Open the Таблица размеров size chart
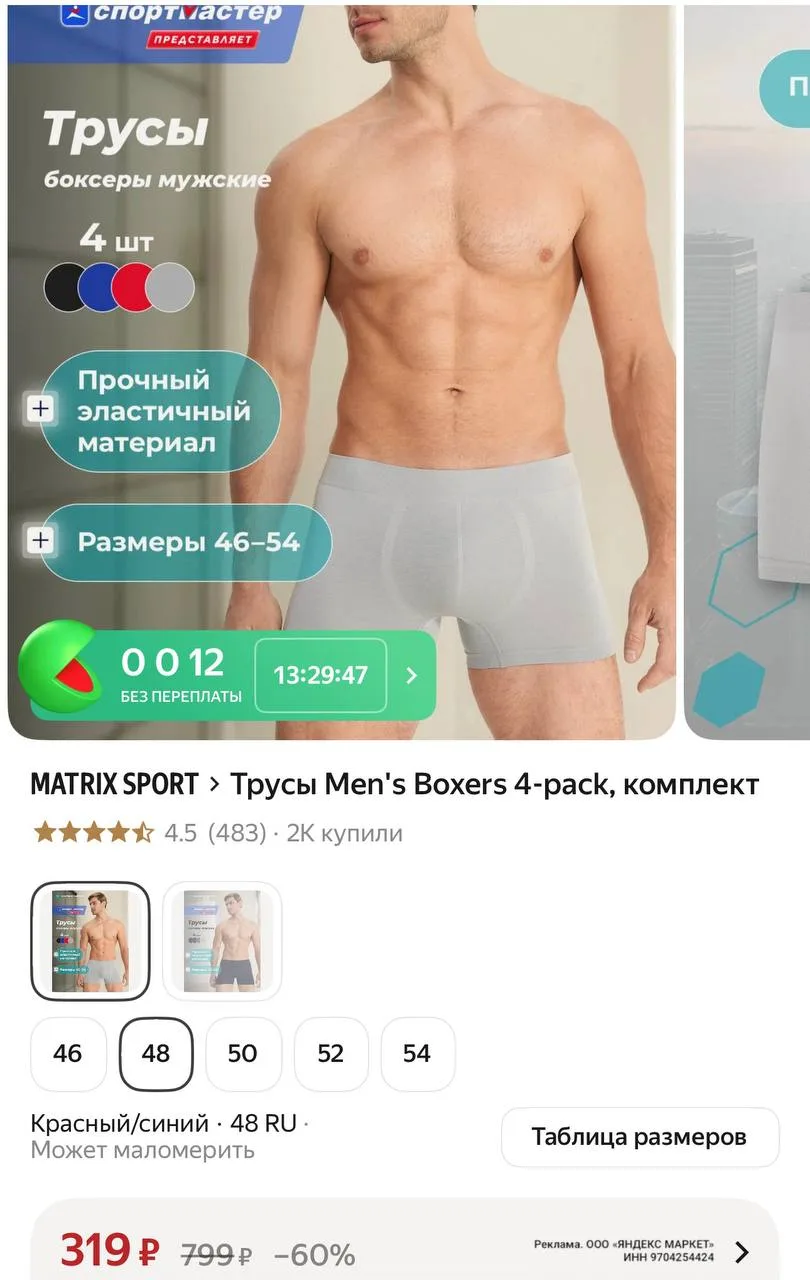 639,1137
